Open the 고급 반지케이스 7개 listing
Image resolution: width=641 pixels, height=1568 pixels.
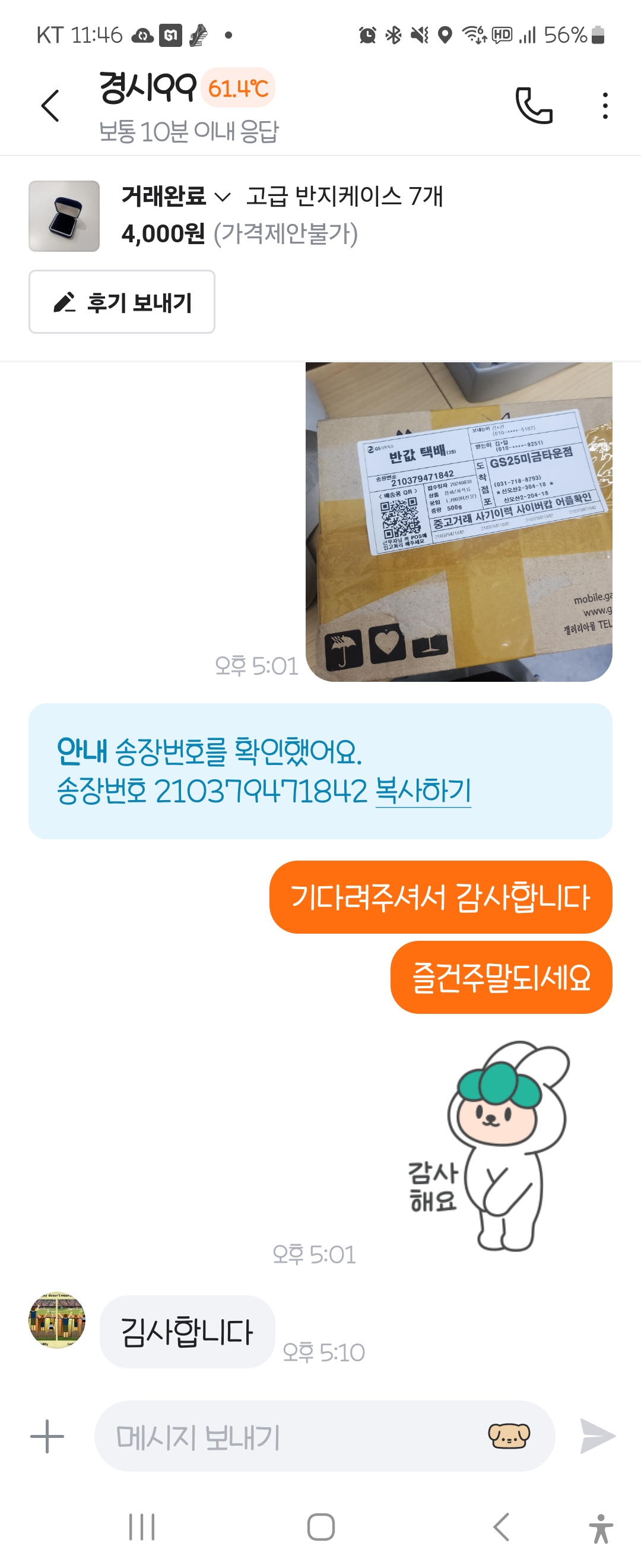click(x=344, y=197)
